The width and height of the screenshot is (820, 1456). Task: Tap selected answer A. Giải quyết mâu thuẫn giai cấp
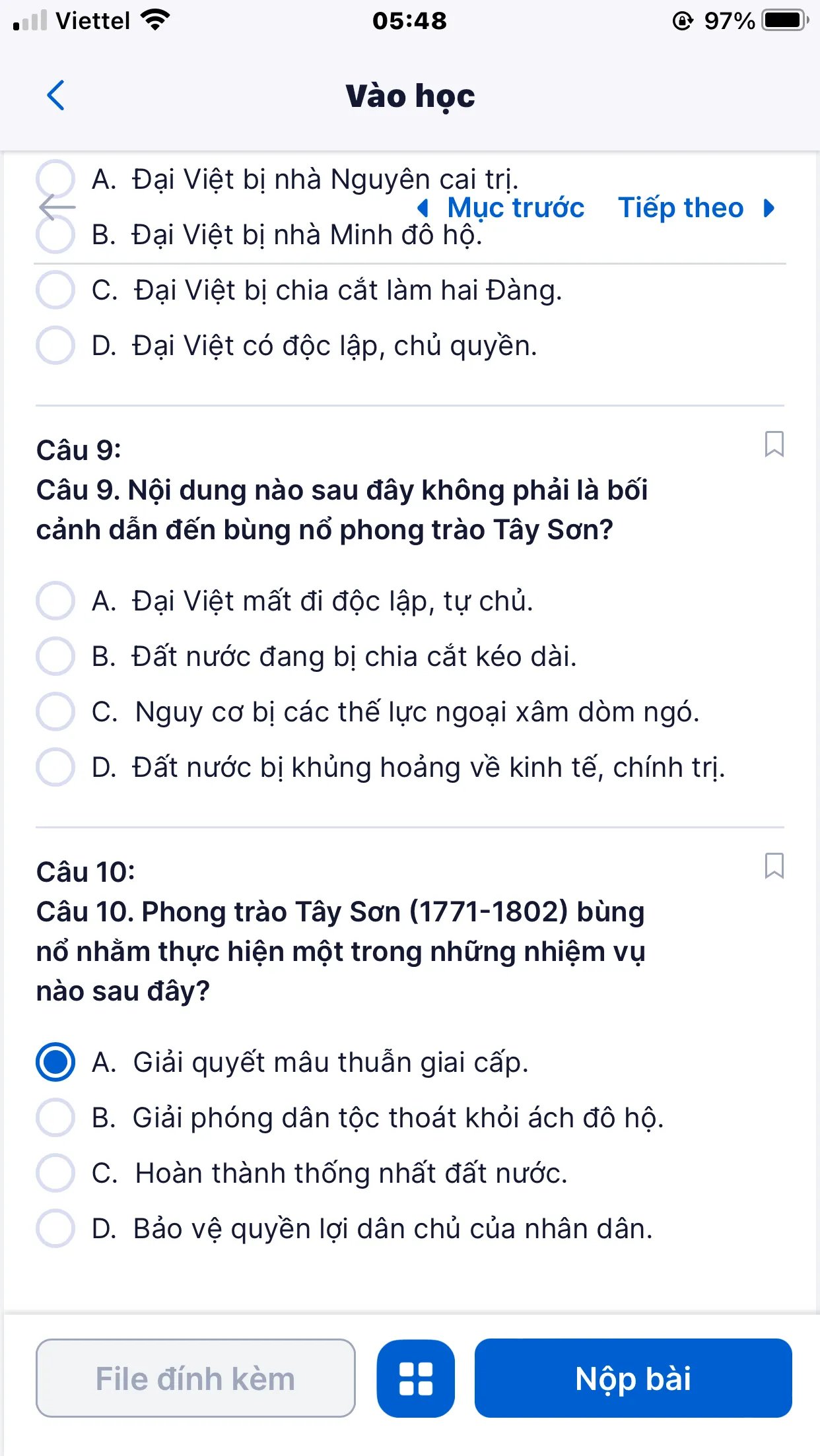click(55, 1062)
